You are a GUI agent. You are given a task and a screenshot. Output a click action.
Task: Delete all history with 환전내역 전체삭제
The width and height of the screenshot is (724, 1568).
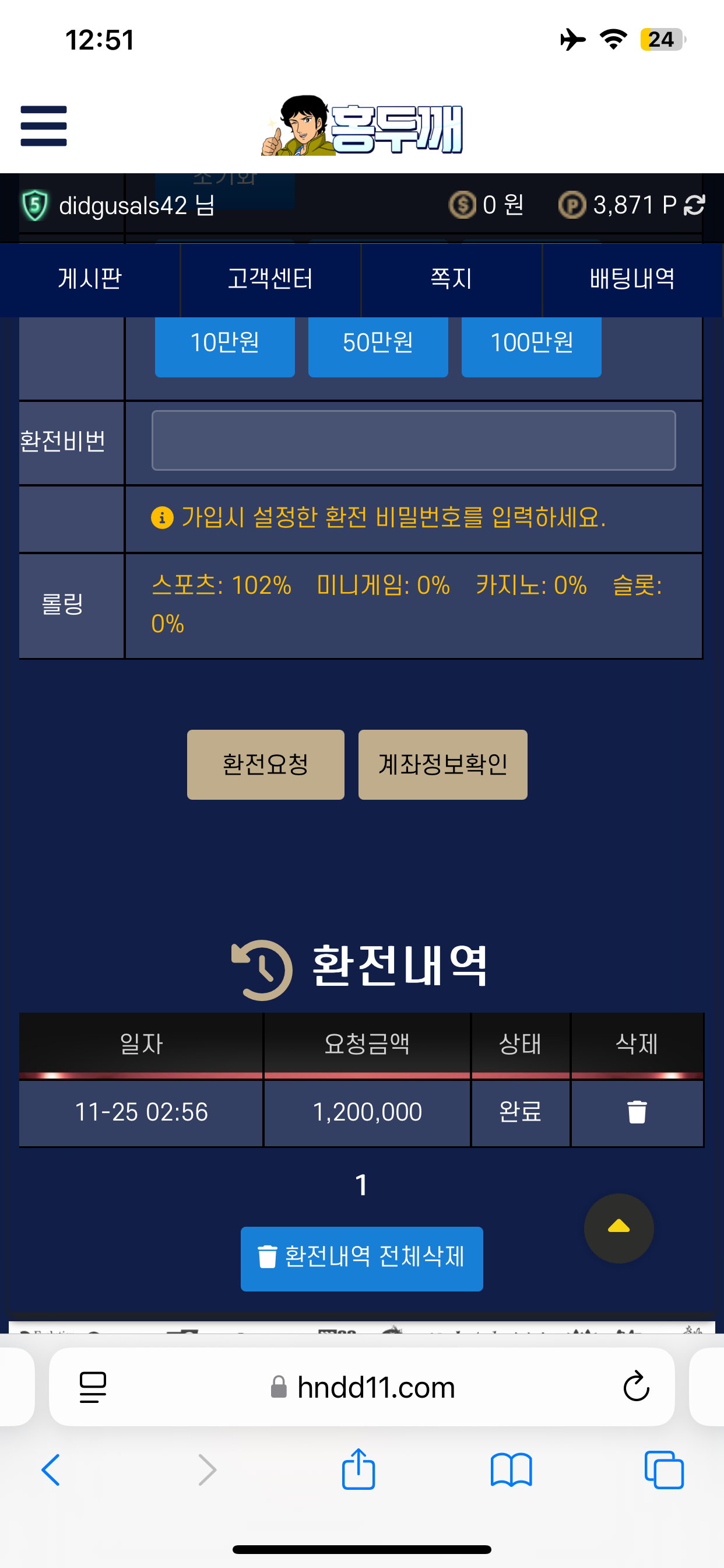click(x=361, y=1257)
